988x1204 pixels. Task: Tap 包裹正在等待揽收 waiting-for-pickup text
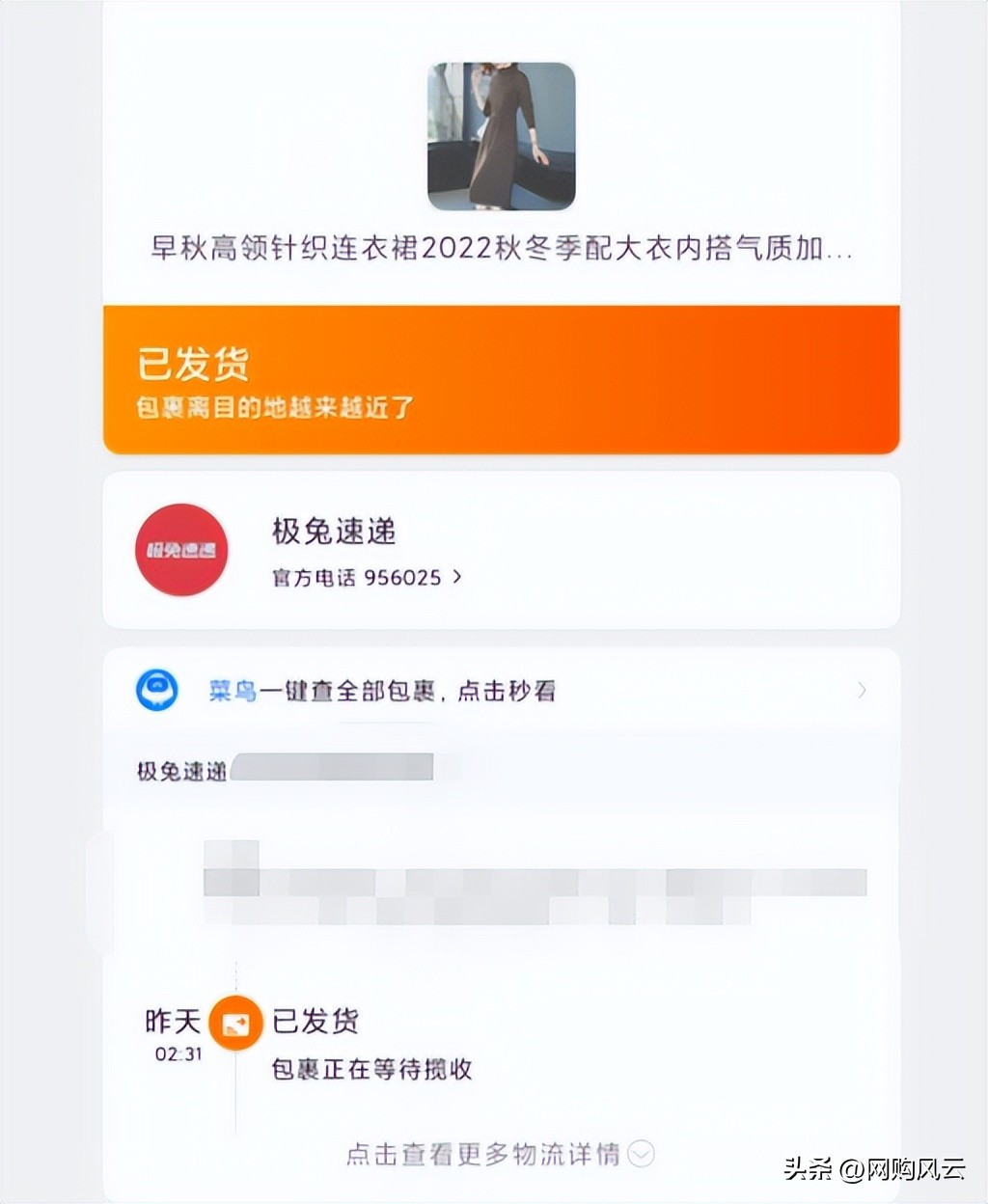point(371,1069)
